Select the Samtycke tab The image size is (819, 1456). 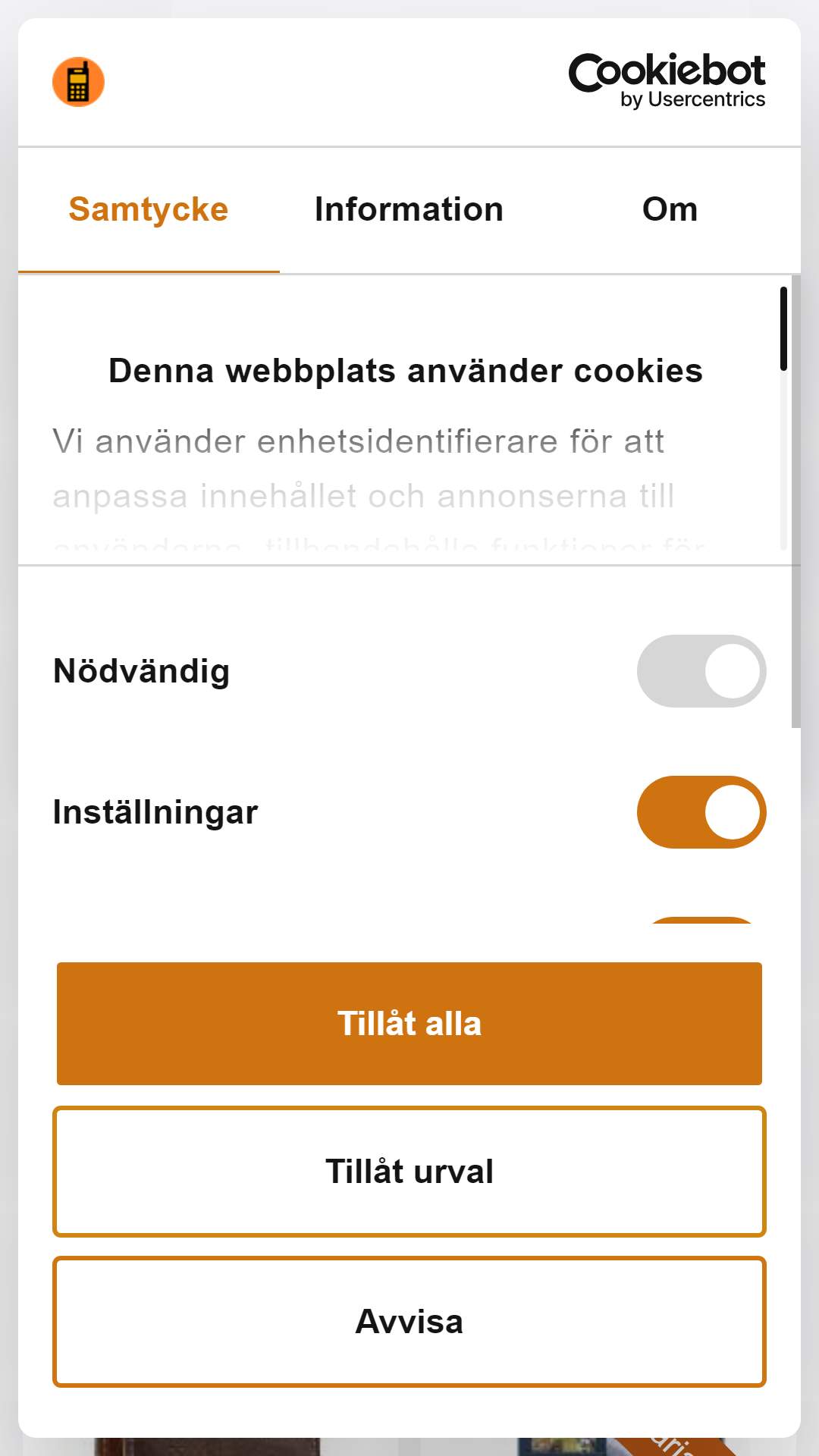[x=149, y=209]
